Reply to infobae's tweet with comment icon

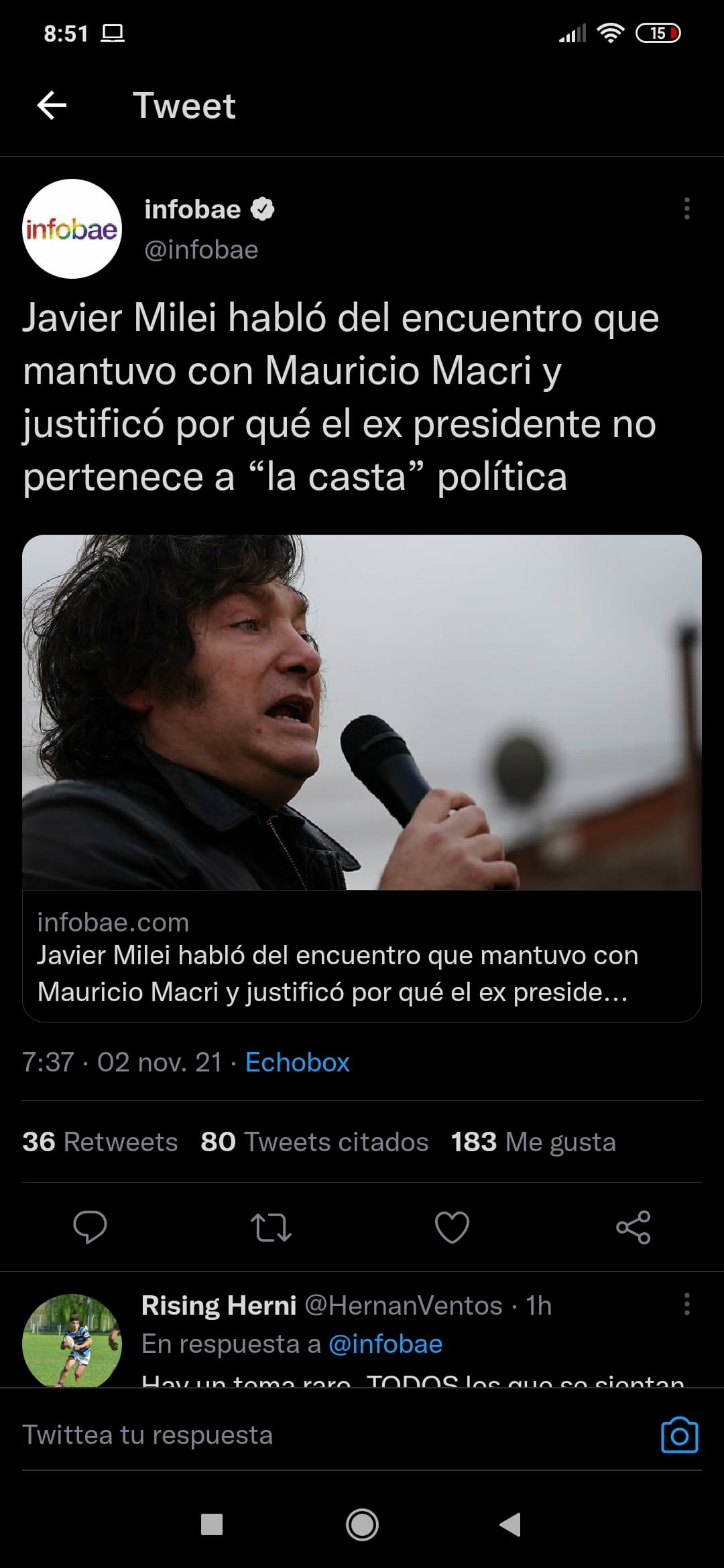tap(90, 1227)
